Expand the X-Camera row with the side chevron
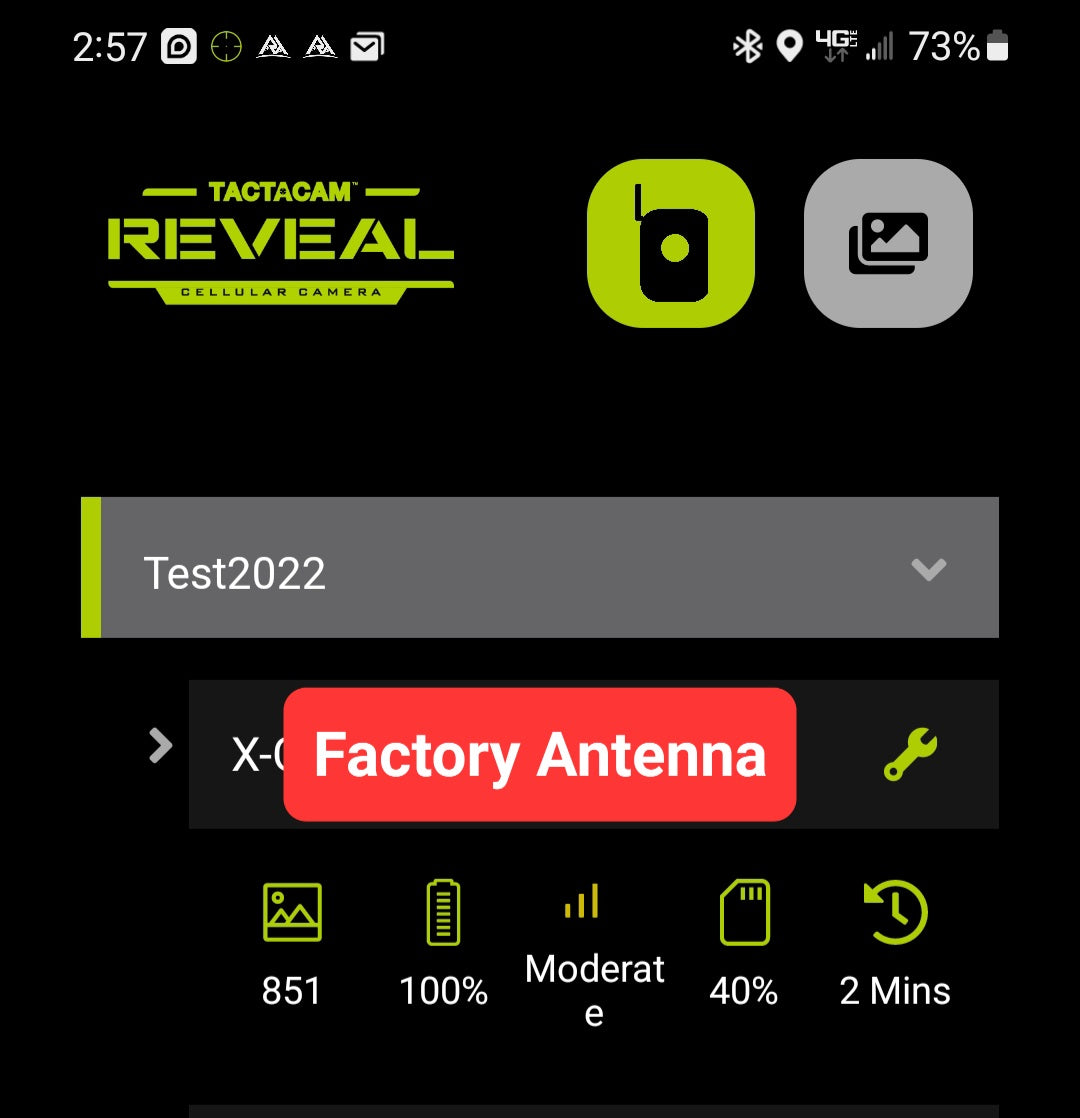This screenshot has width=1080, height=1118. click(160, 745)
